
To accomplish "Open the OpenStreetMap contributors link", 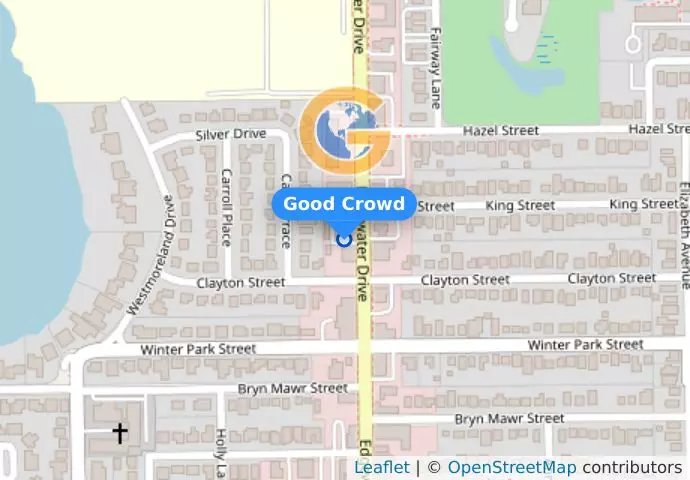I will pos(511,468).
